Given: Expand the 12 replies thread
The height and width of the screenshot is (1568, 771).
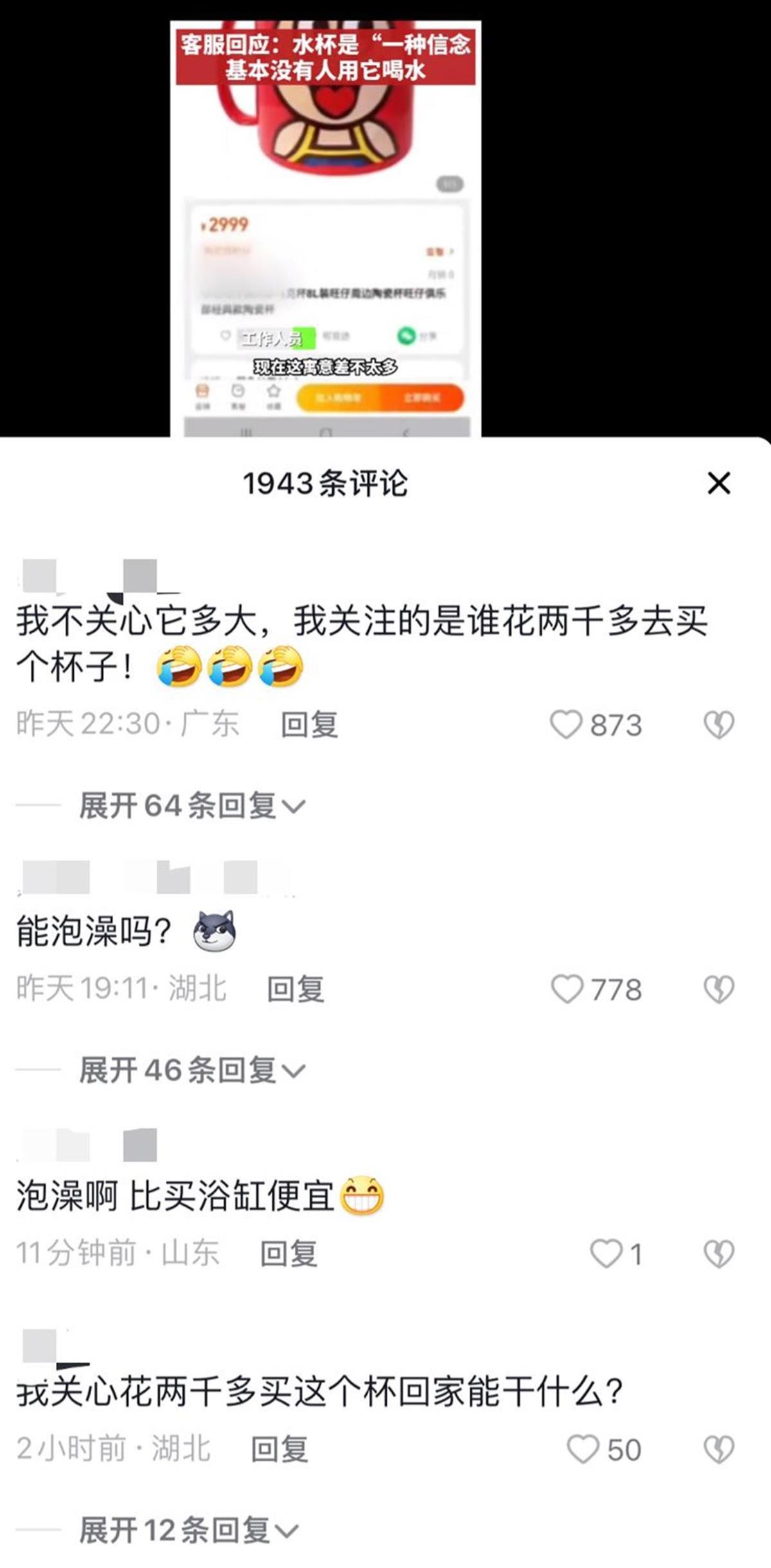Looking at the screenshot, I should coord(189,1530).
